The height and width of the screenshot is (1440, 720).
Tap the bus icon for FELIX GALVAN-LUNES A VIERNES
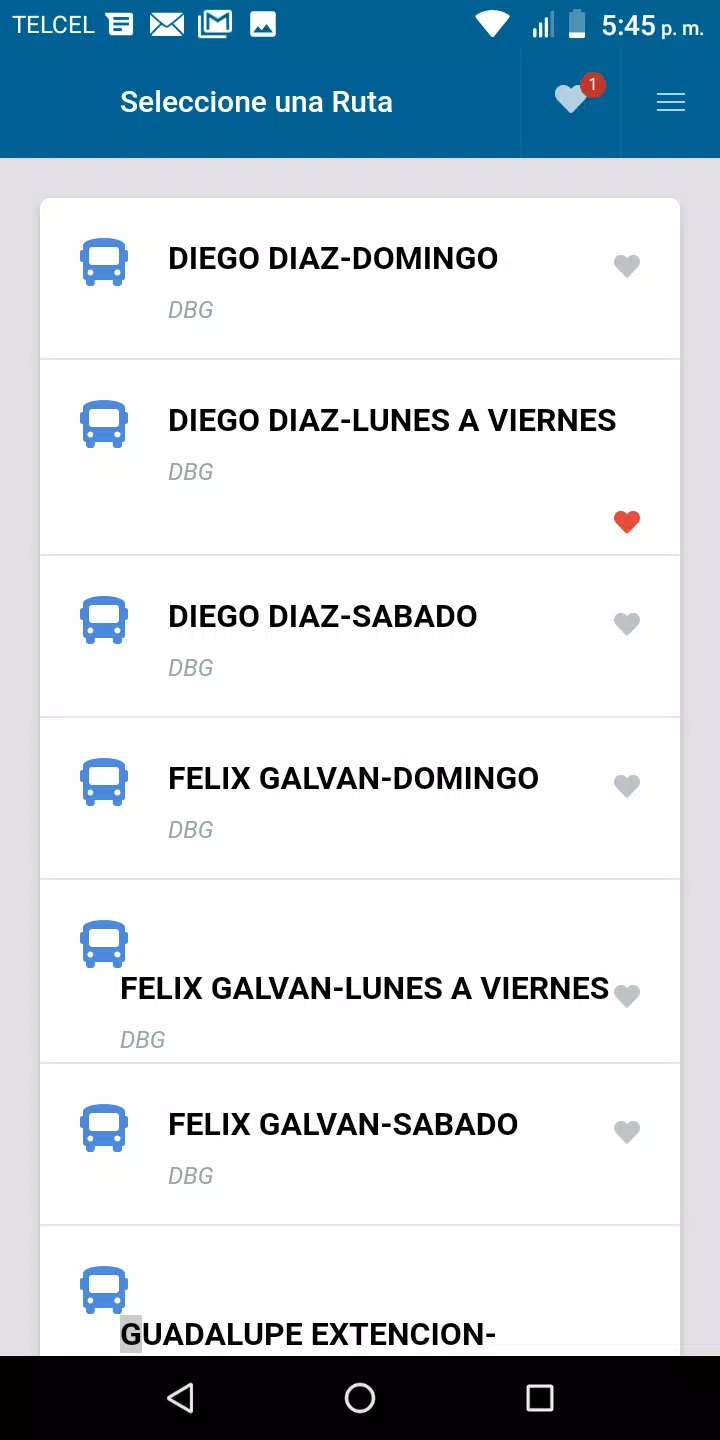point(104,943)
